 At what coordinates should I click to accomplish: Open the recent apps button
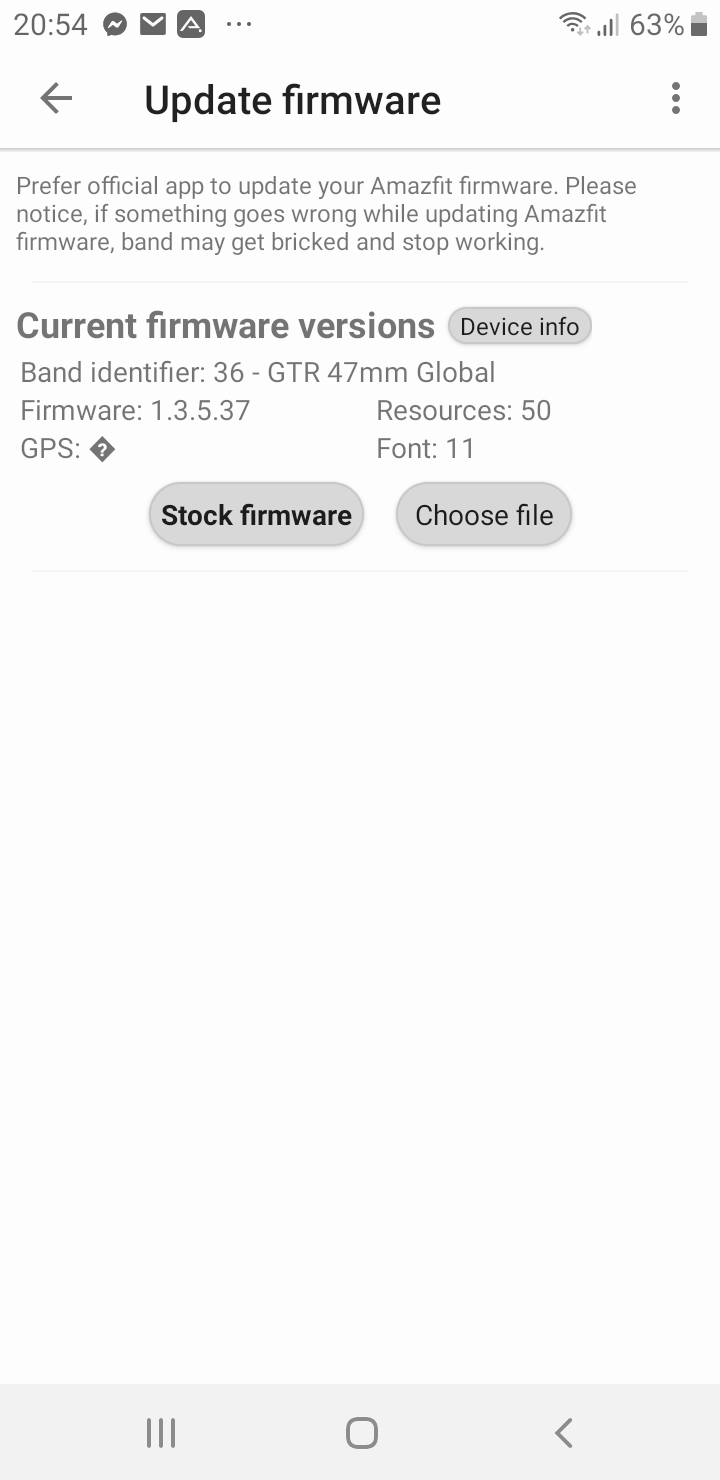point(161,1432)
